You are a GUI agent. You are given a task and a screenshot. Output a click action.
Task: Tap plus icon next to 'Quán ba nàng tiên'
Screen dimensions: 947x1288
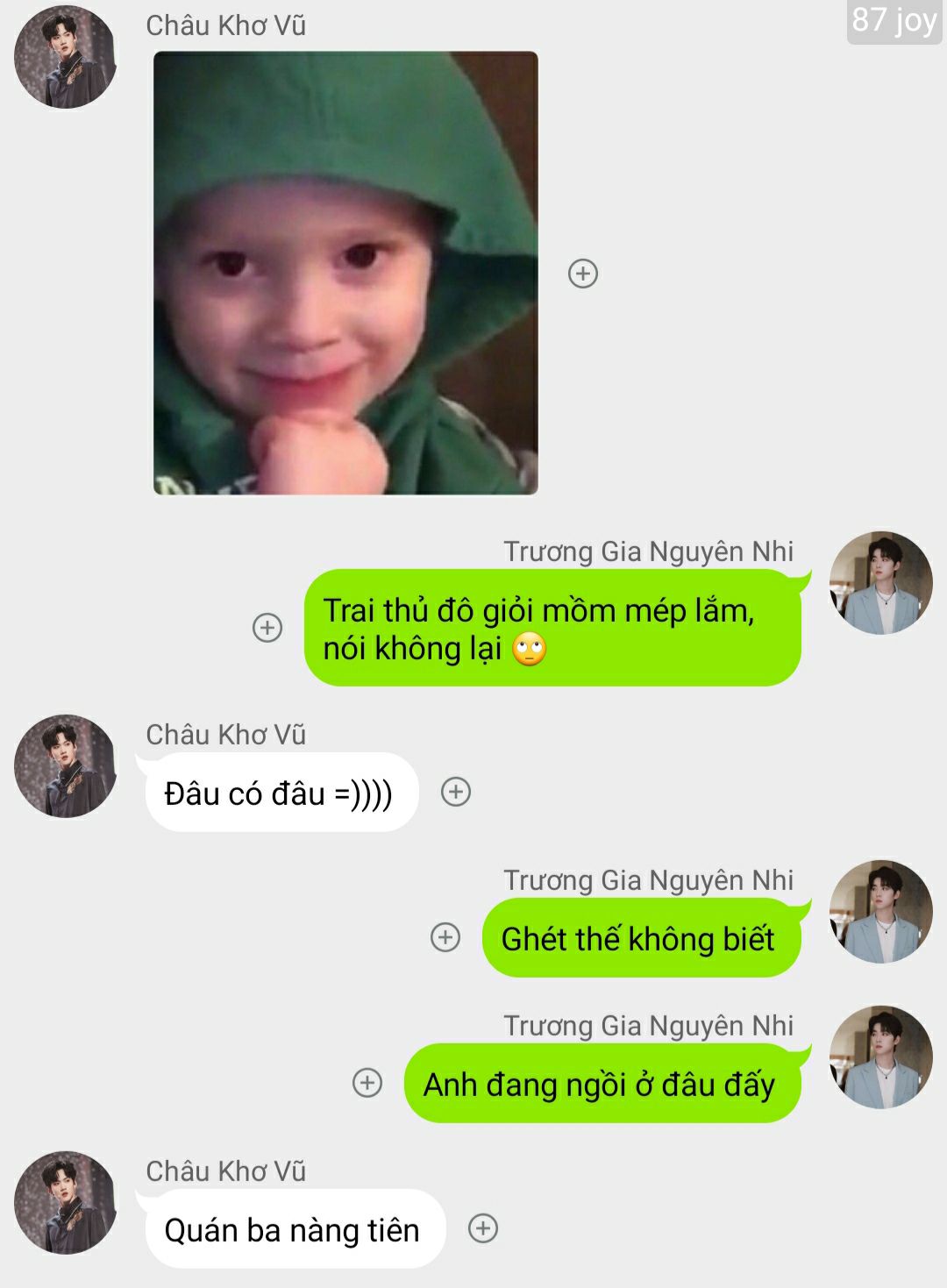pyautogui.click(x=483, y=1228)
